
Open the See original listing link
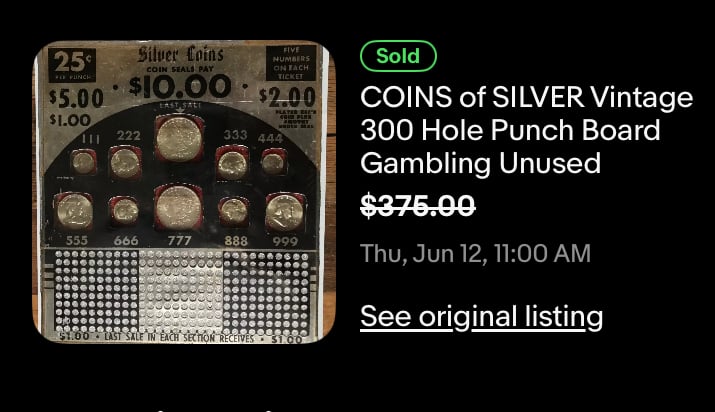point(481,317)
